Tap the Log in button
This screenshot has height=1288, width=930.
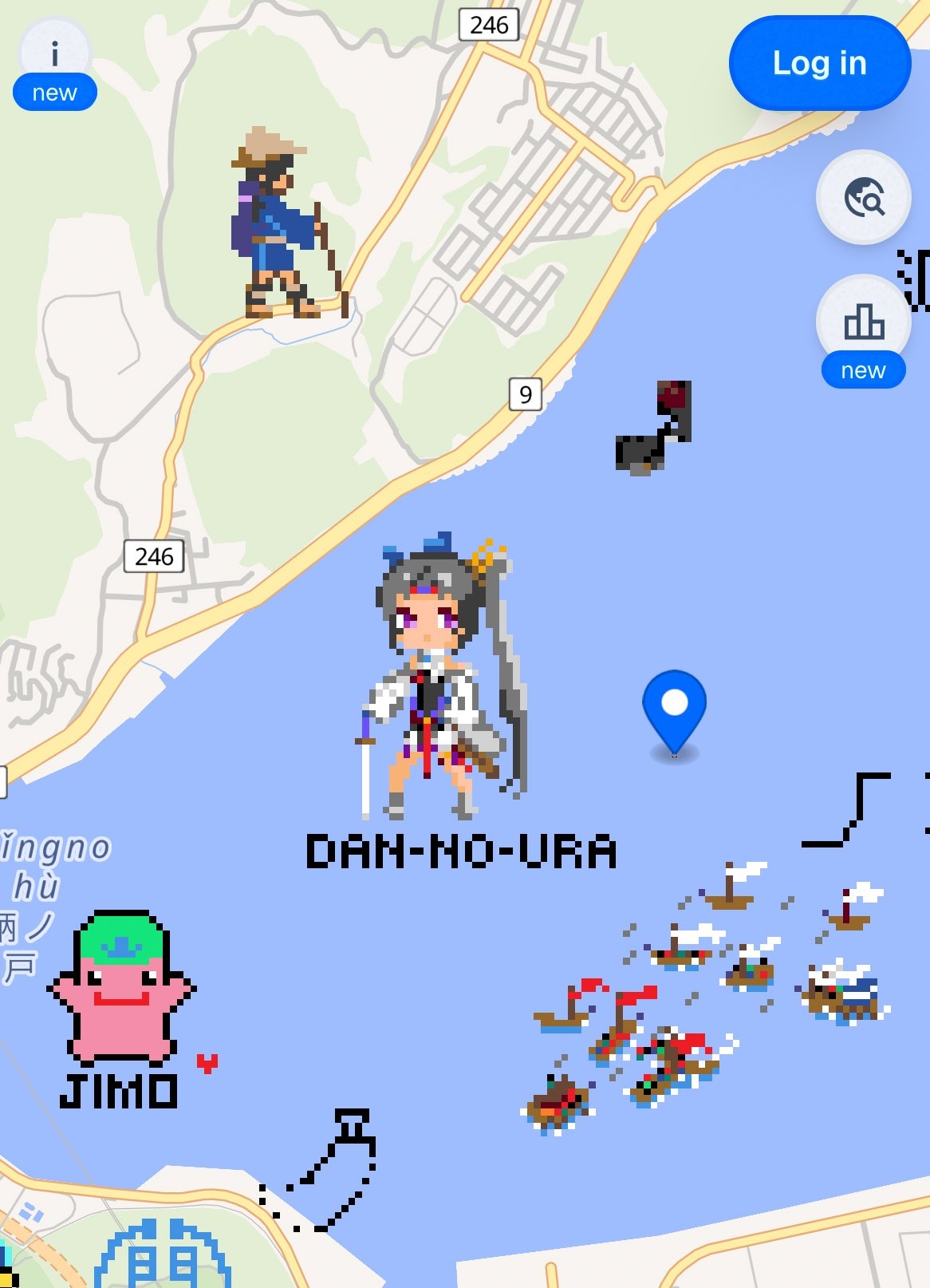[x=819, y=63]
